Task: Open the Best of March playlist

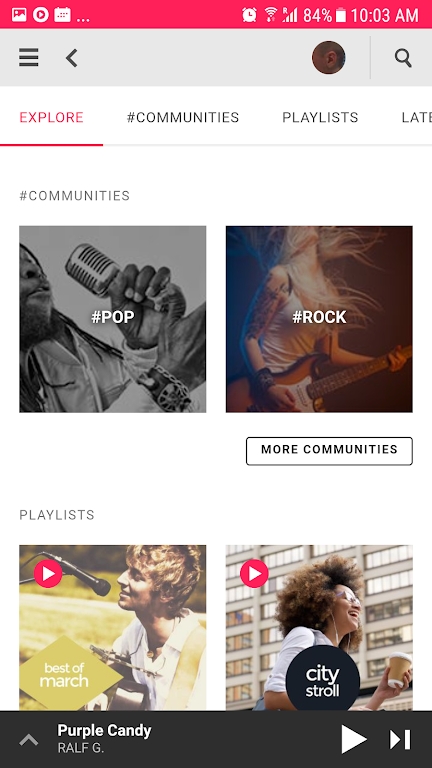Action: pyautogui.click(x=113, y=628)
